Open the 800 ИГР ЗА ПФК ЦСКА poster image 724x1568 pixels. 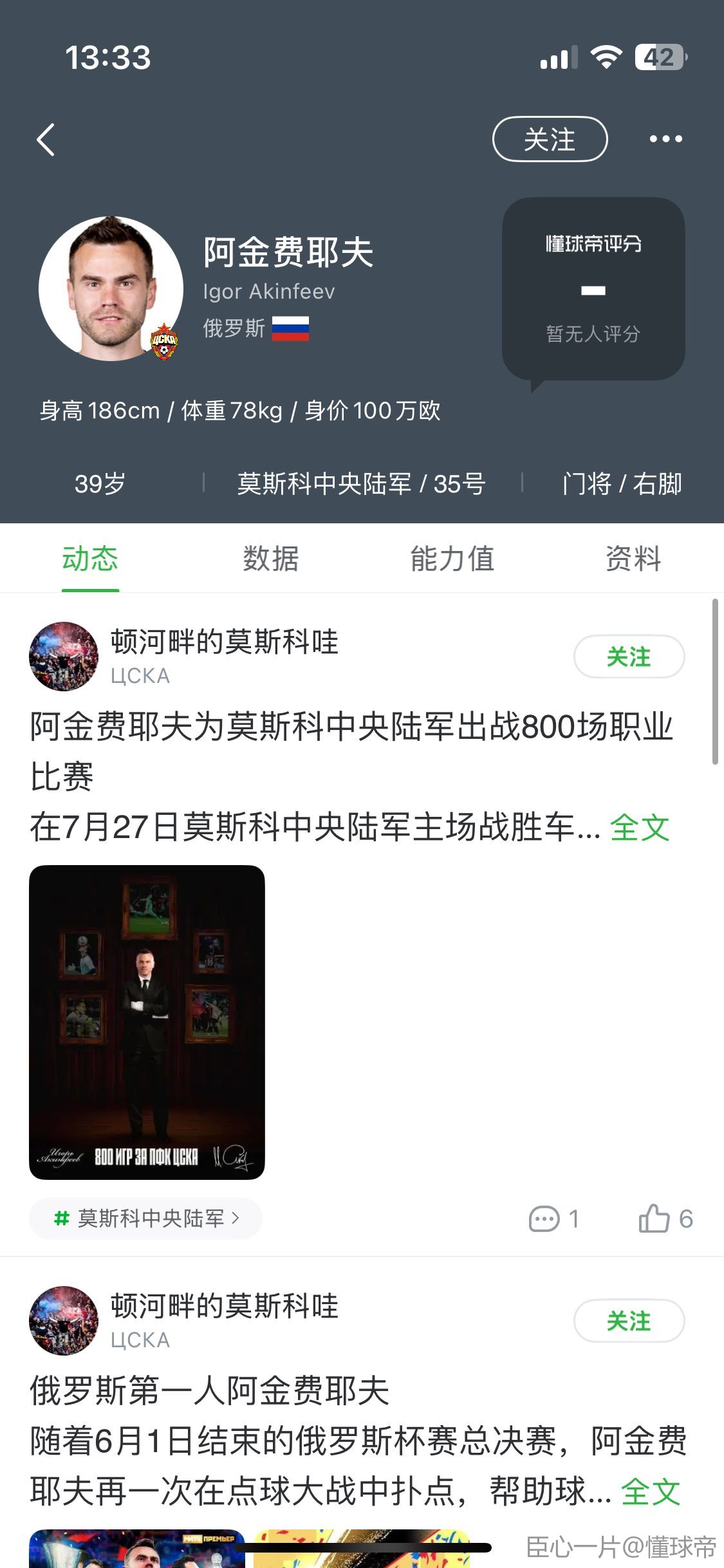[147, 1022]
